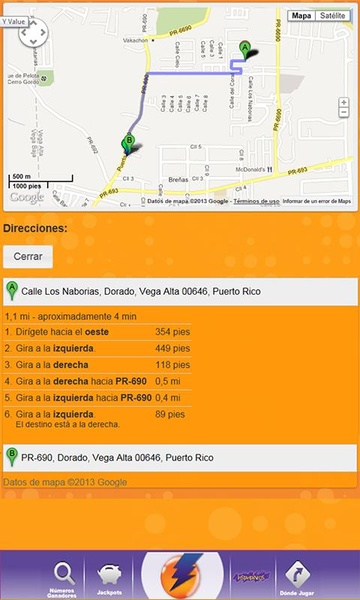Switch the map to Satélite view

point(333,16)
